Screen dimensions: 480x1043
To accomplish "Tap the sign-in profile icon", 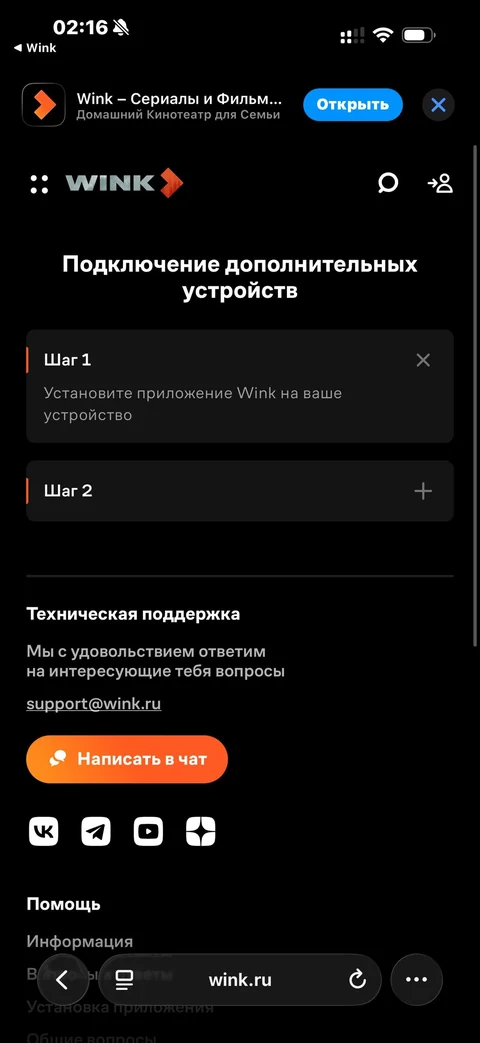I will [440, 184].
